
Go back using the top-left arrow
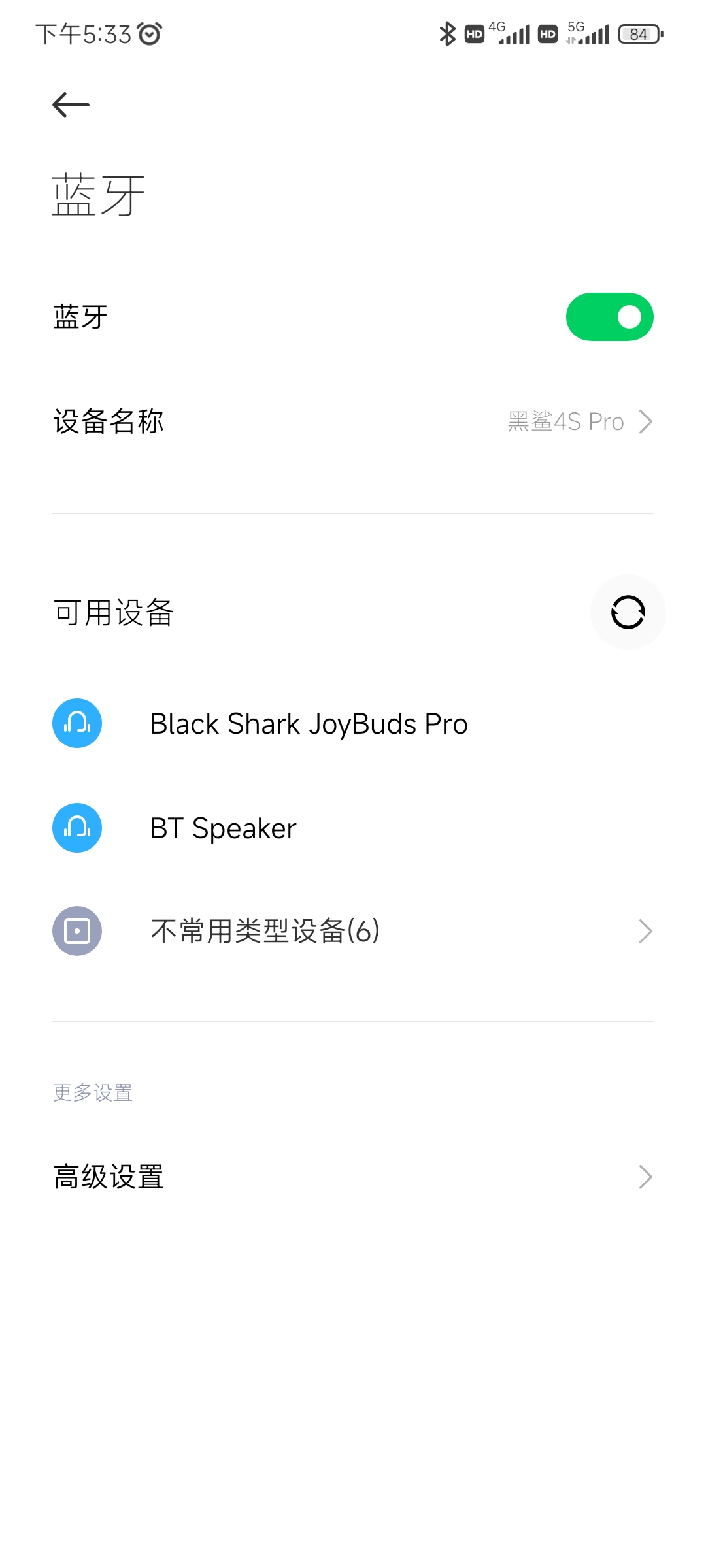tap(71, 105)
